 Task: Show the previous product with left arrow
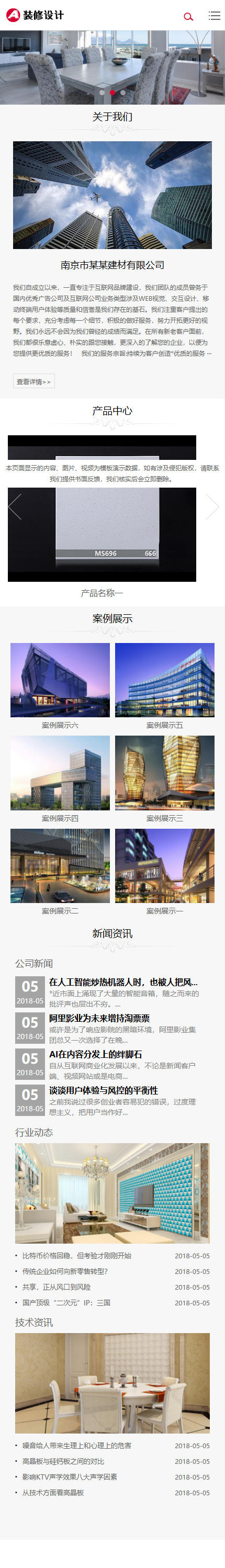click(x=15, y=506)
